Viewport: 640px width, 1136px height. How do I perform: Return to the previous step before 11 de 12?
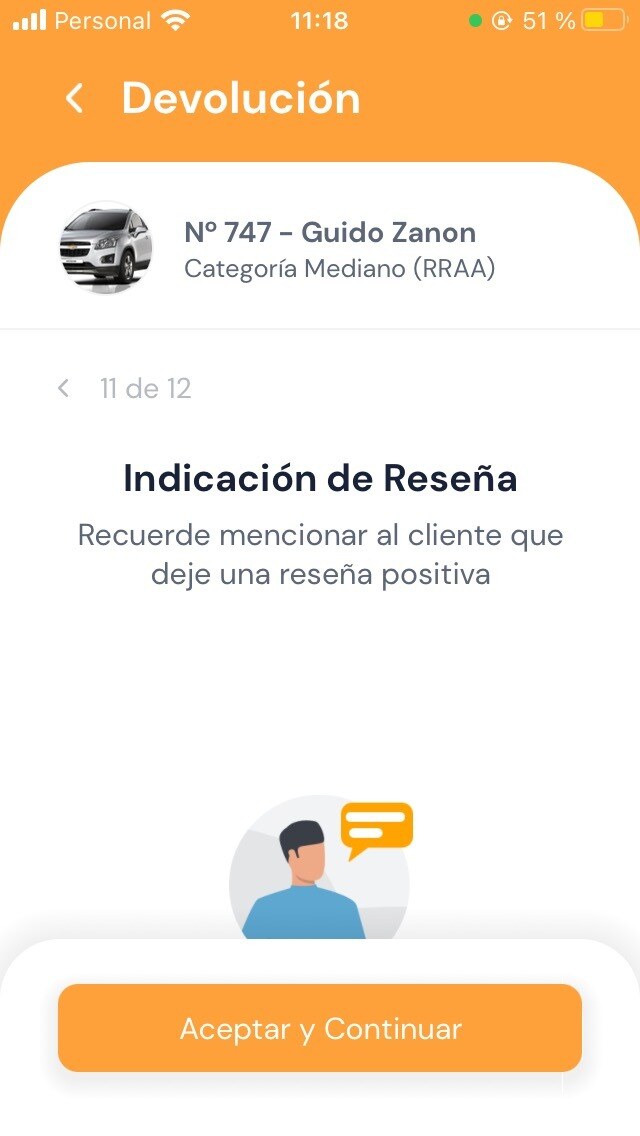tap(64, 388)
